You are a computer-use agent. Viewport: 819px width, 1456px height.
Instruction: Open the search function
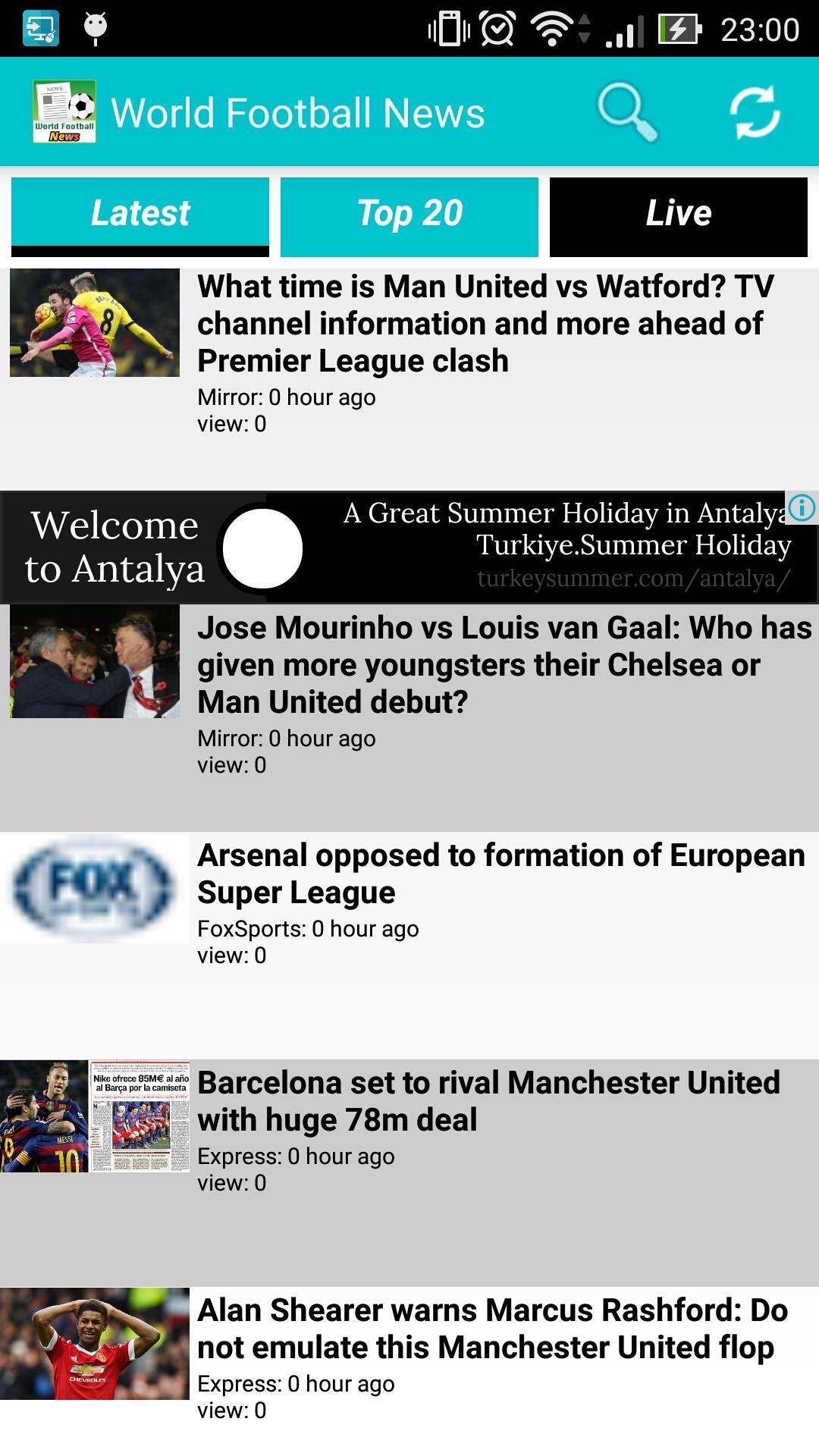pos(626,111)
